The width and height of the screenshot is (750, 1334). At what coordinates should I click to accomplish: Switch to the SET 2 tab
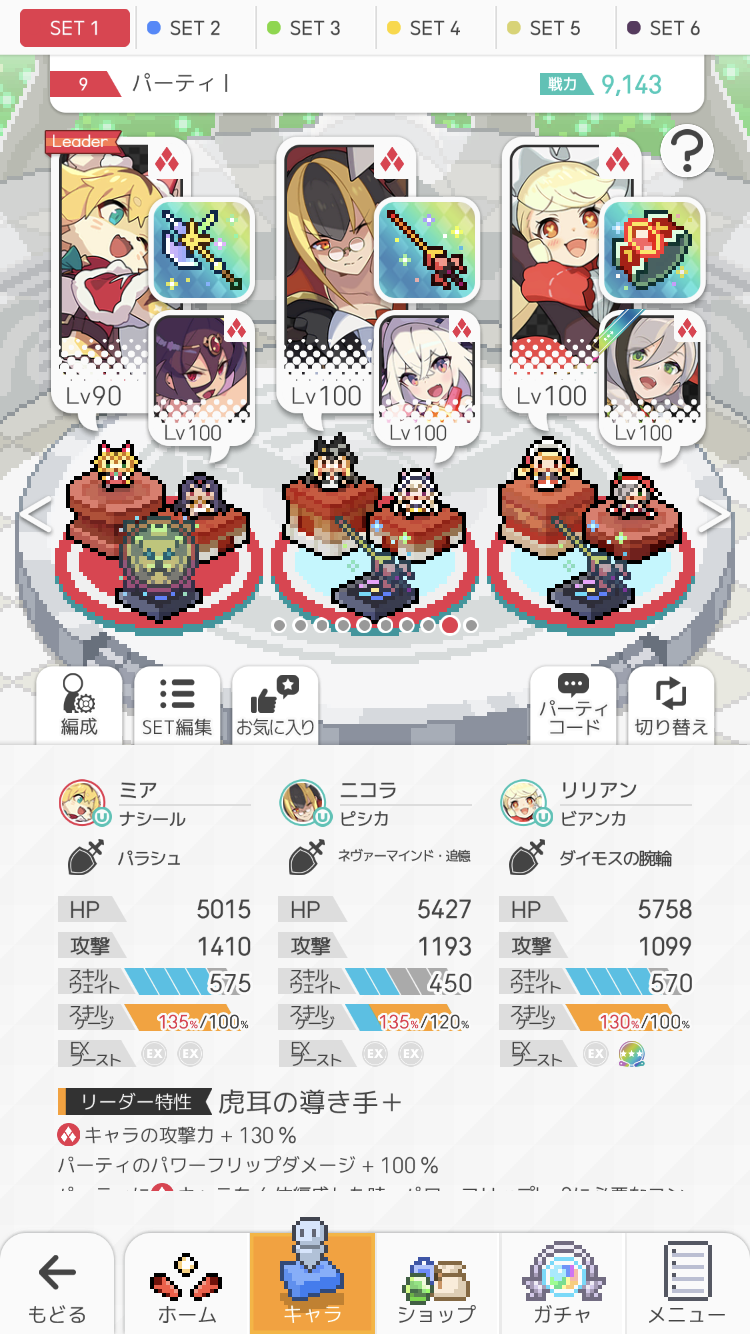[184, 28]
